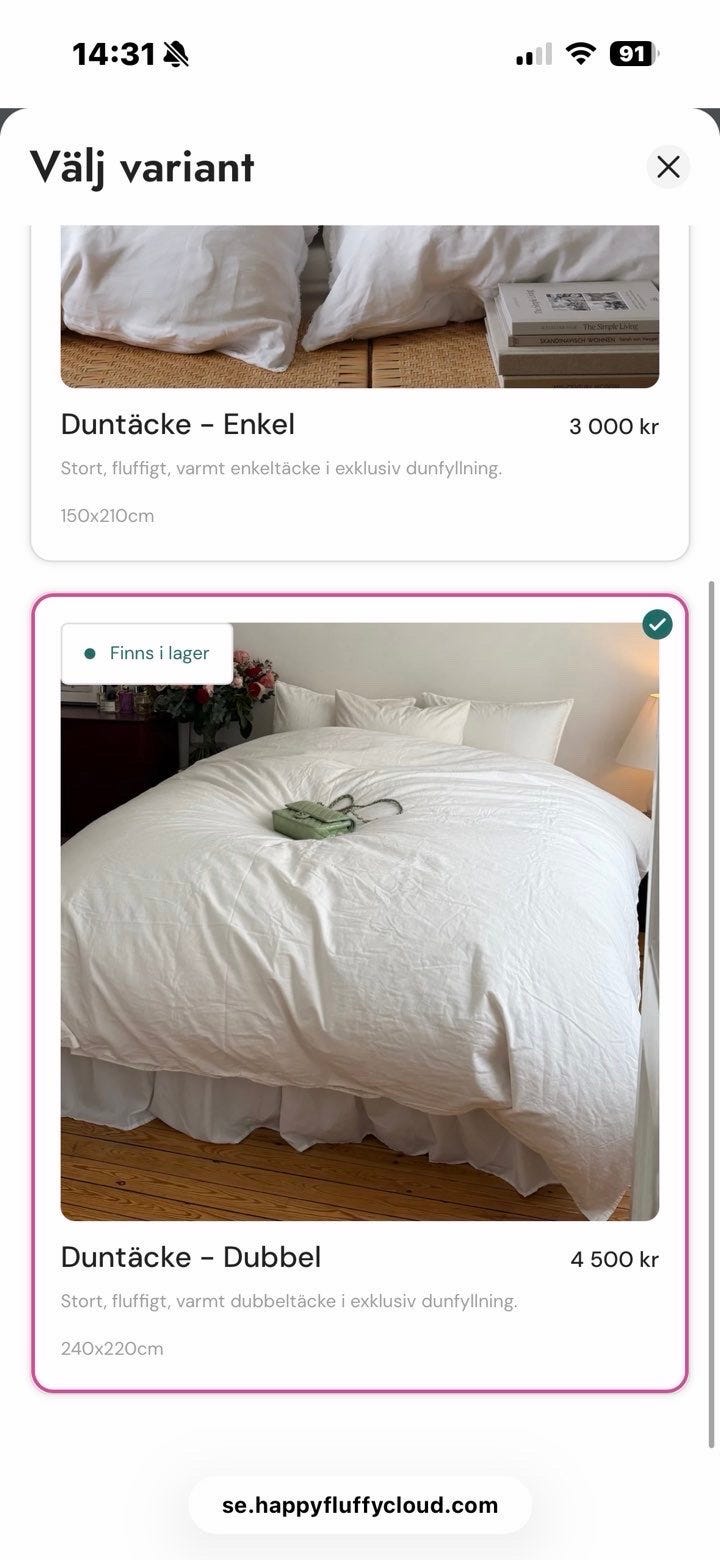
Task: Open the site via se.happyfluffycloud.com pill
Action: pos(360,1504)
